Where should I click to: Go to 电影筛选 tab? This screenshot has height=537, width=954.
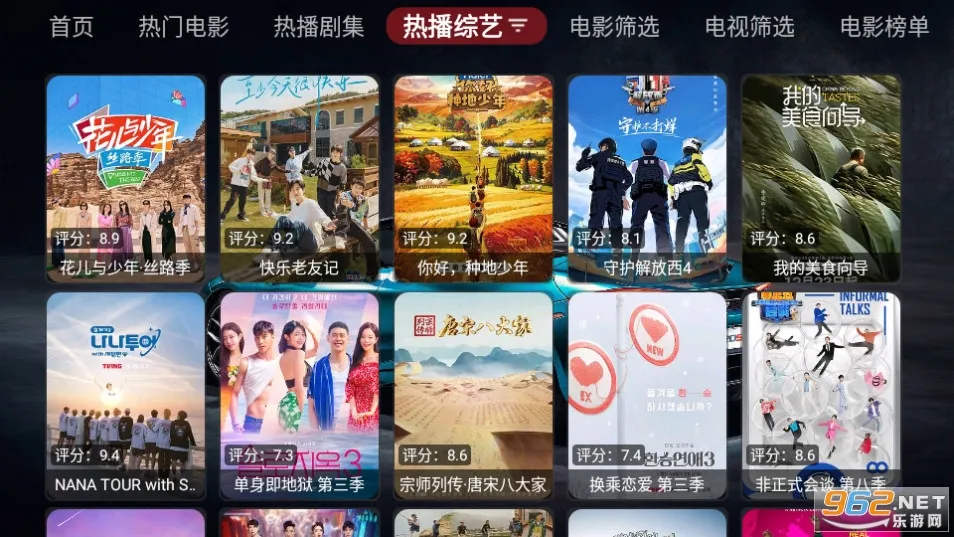(614, 27)
